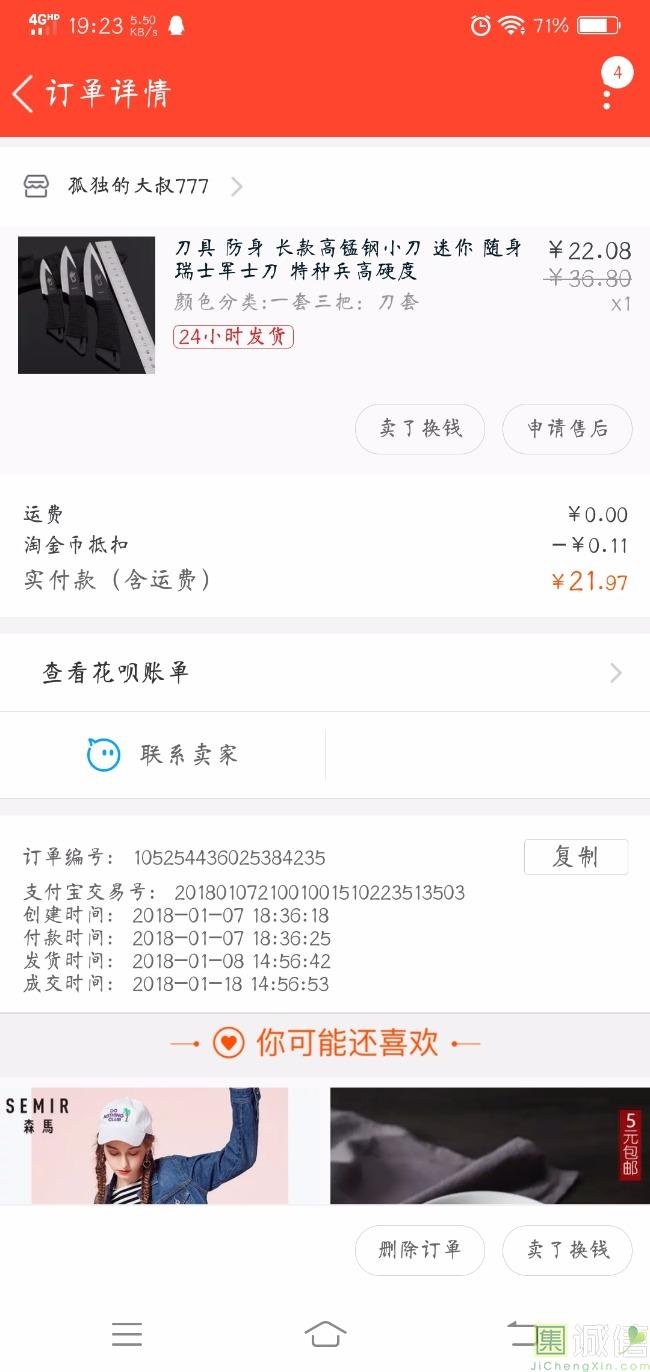This screenshot has width=650, height=1372.
Task: Tap 卖了换钱 beside 删除订单
Action: point(567,1250)
